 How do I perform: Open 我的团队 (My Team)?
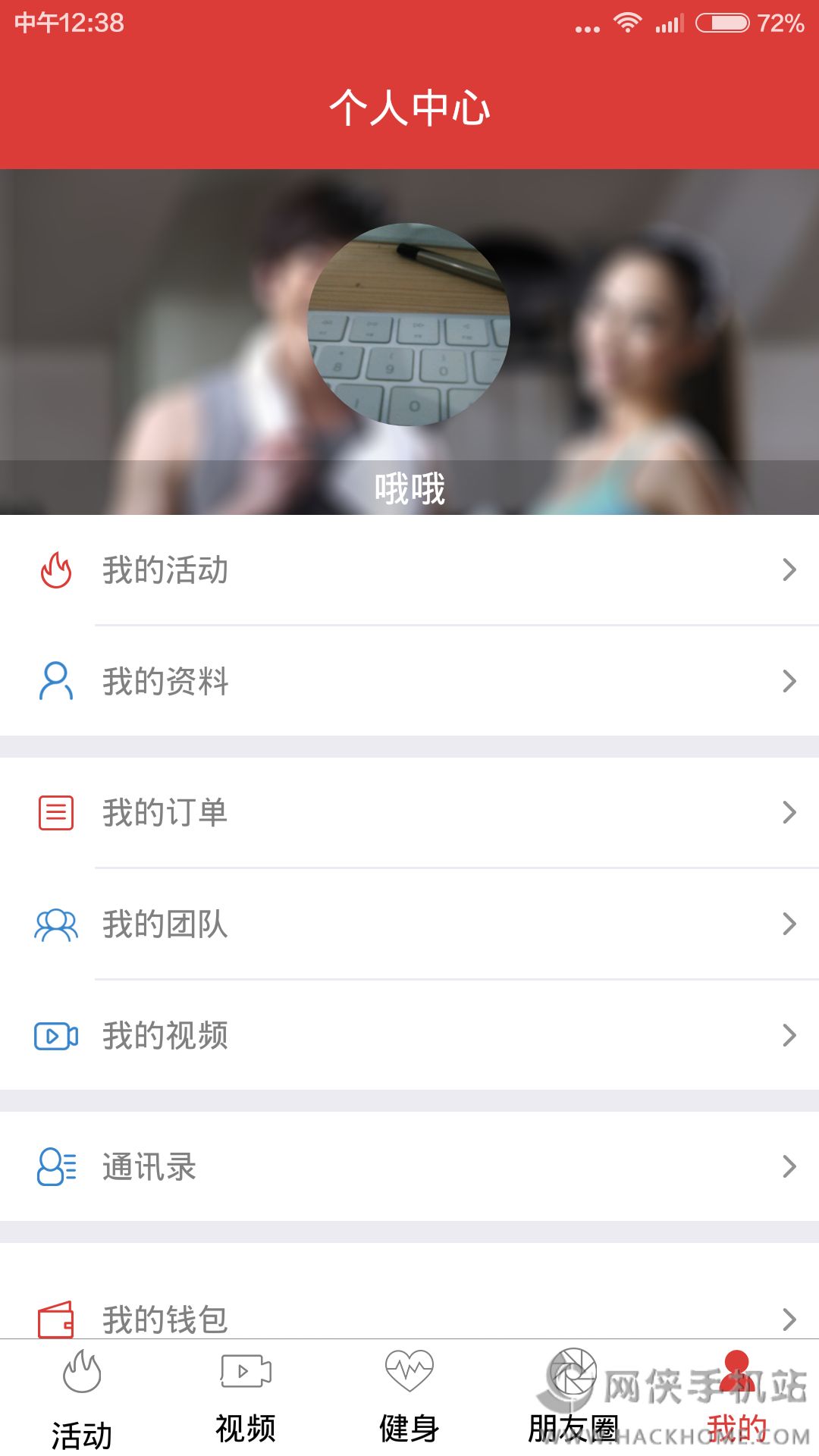click(409, 924)
